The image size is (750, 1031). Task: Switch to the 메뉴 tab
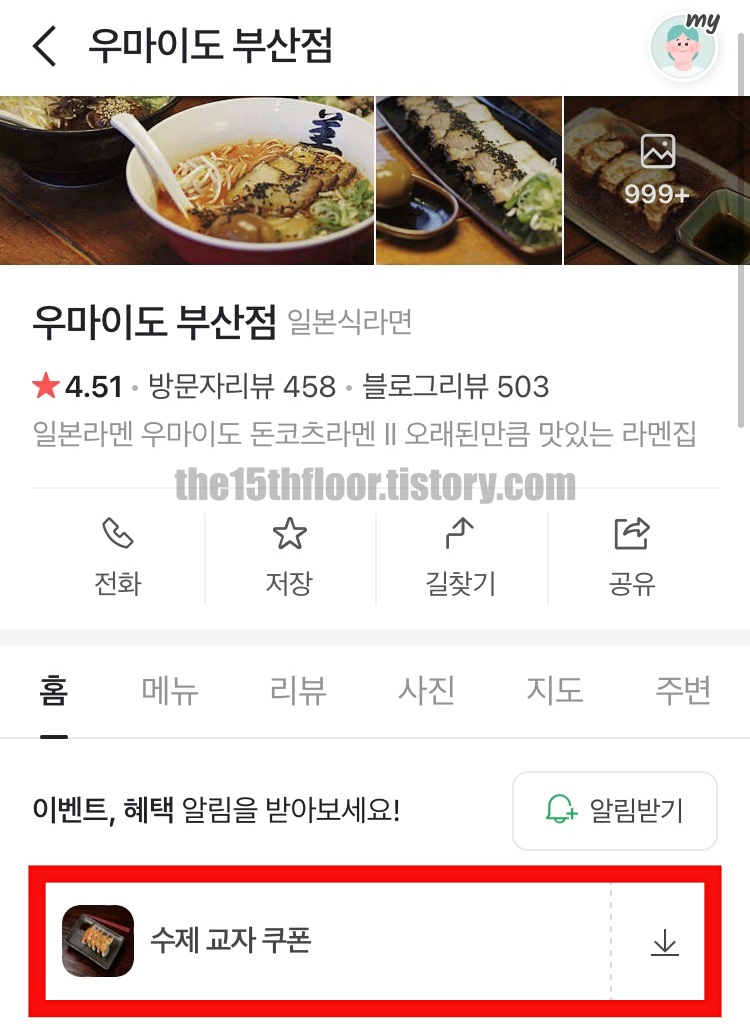[172, 691]
